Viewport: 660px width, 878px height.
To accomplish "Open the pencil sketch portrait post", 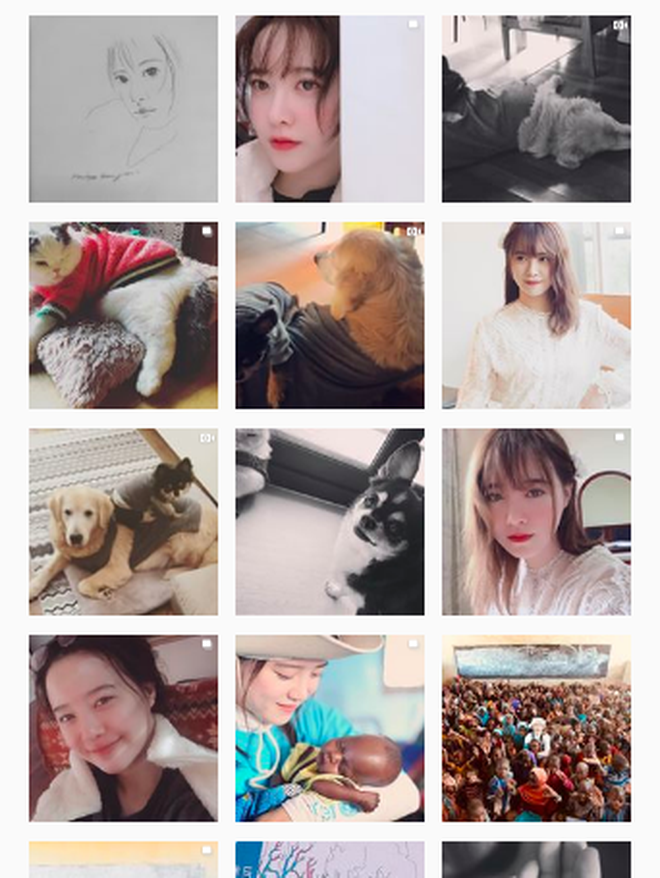I will pos(123,109).
